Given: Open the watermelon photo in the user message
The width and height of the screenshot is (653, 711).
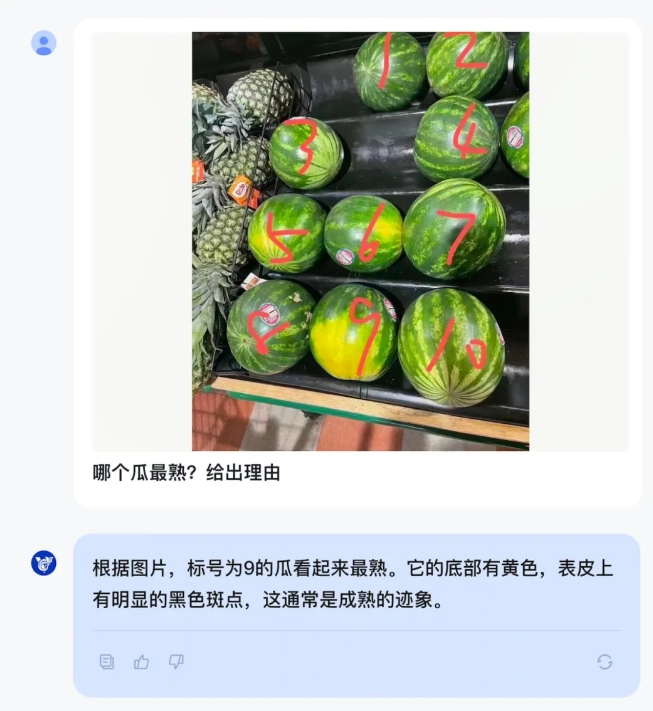Looking at the screenshot, I should coord(360,241).
